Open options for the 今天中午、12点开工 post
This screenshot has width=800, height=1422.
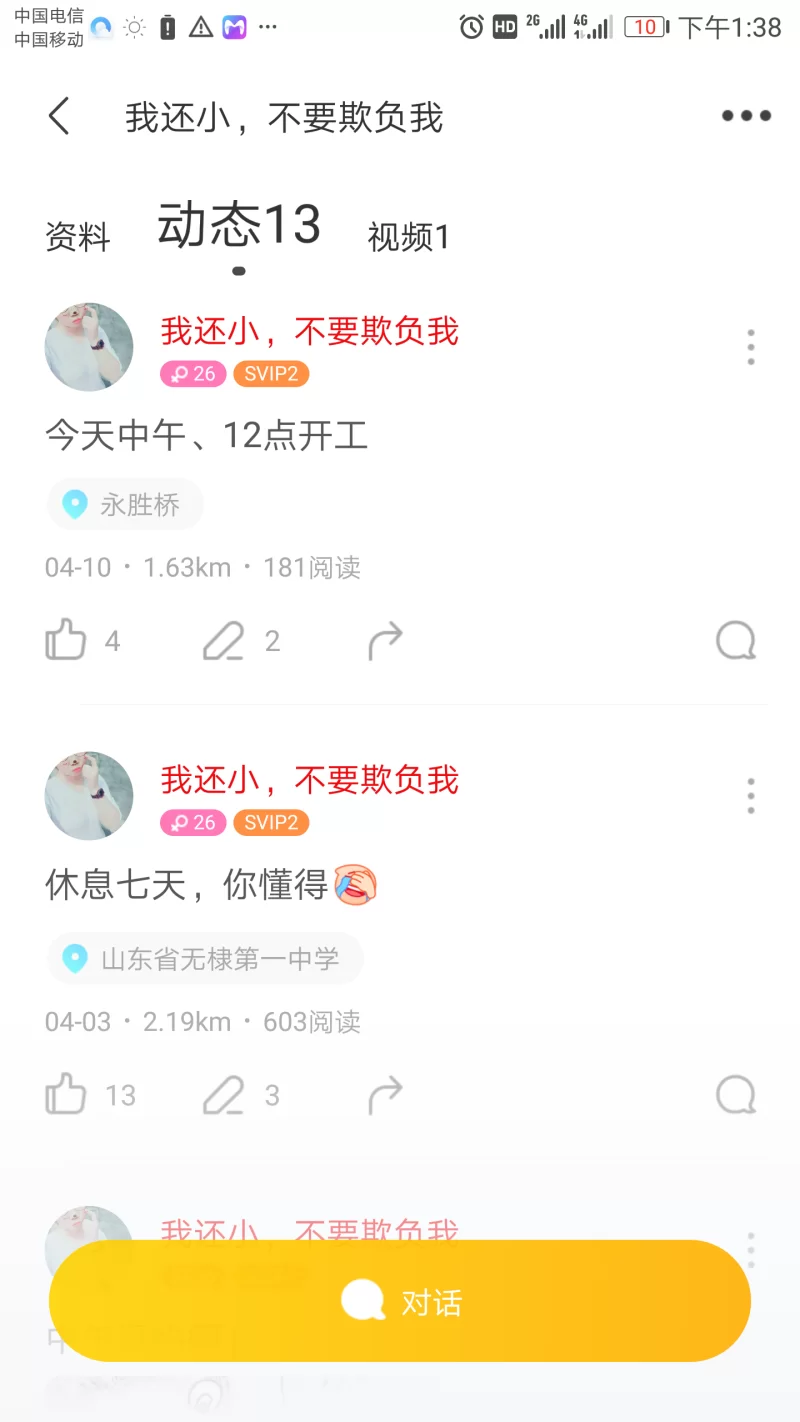[x=751, y=347]
